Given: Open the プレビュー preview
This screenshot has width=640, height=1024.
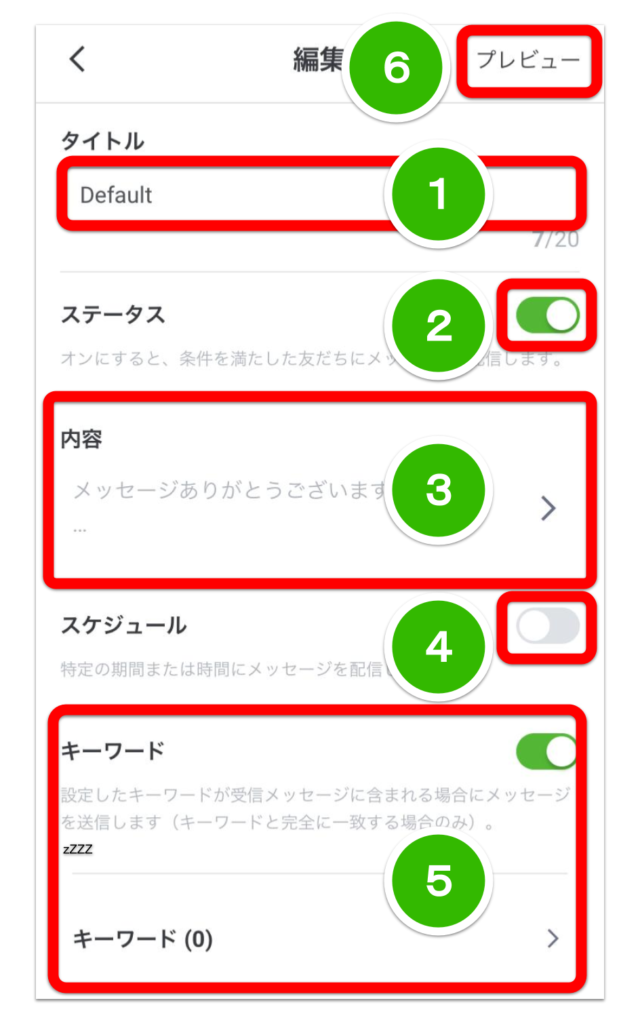Looking at the screenshot, I should [528, 60].
